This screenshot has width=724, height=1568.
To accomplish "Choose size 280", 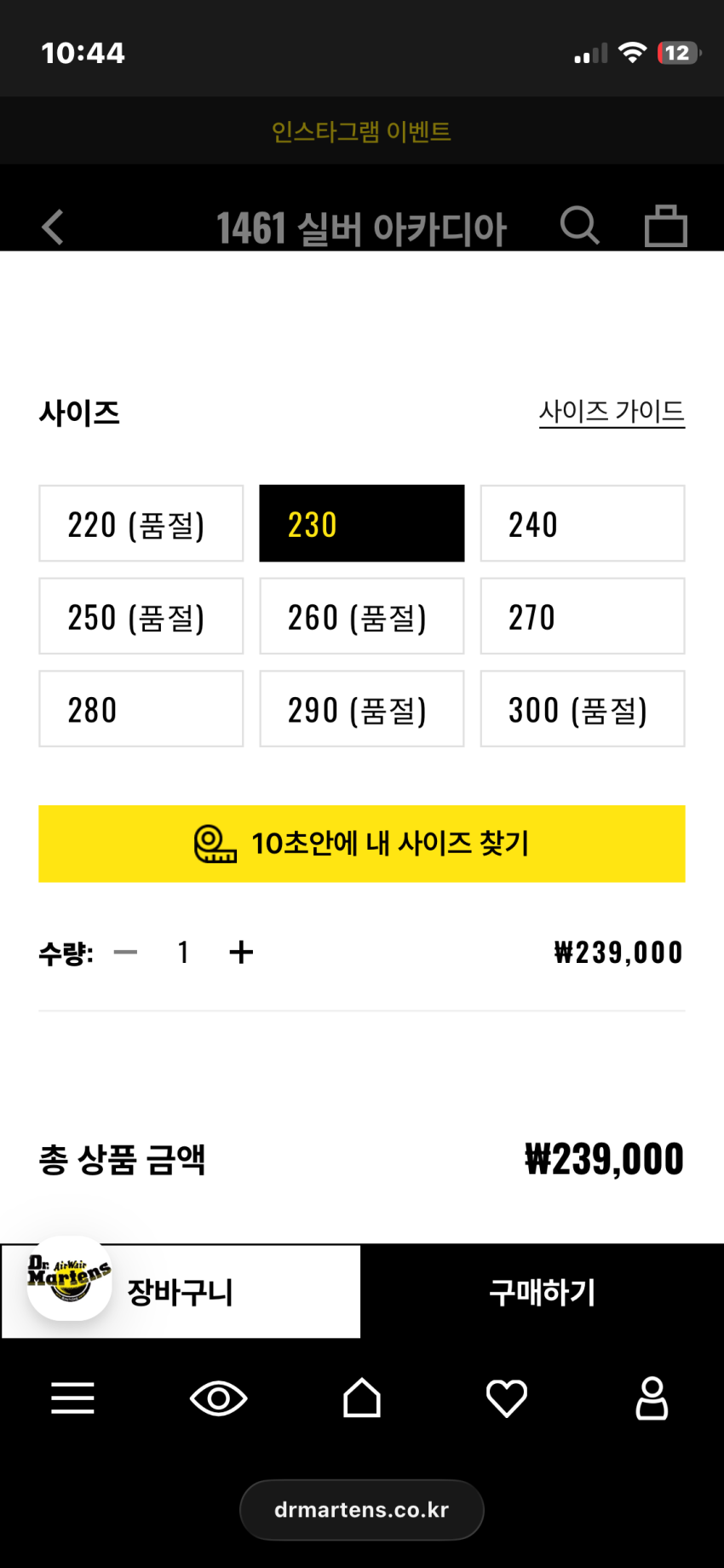I will pos(141,709).
